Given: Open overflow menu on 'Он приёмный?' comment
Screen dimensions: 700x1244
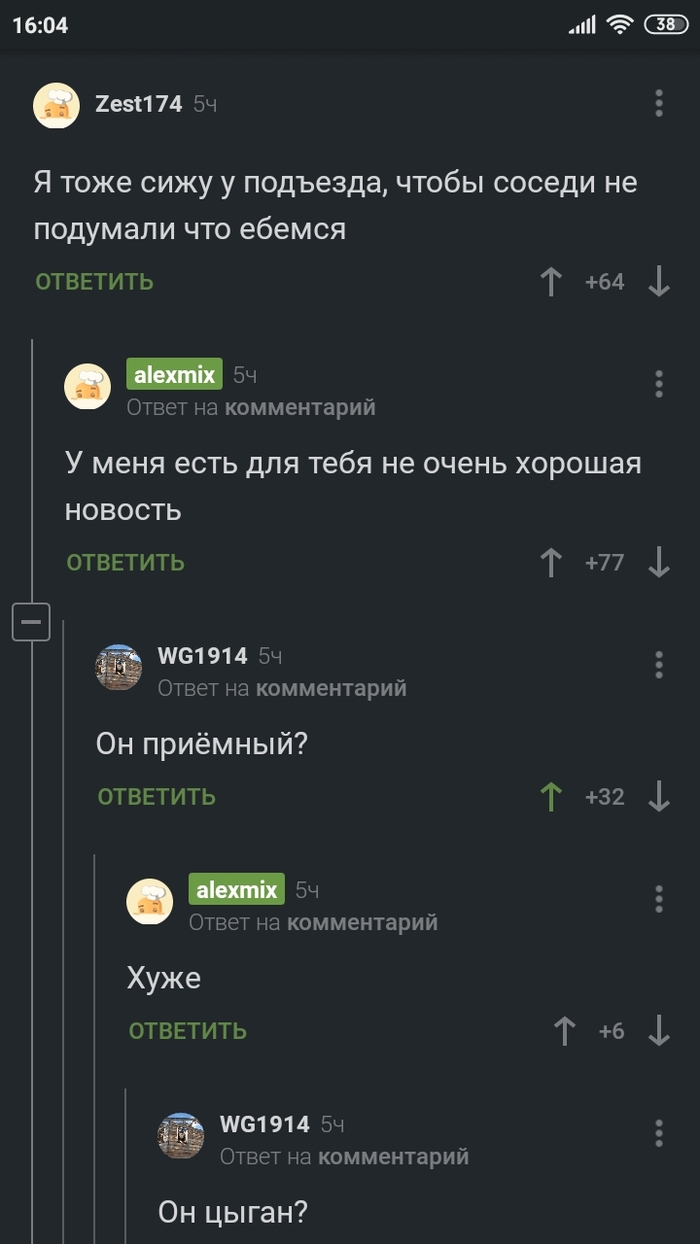Looking at the screenshot, I should pos(658,665).
